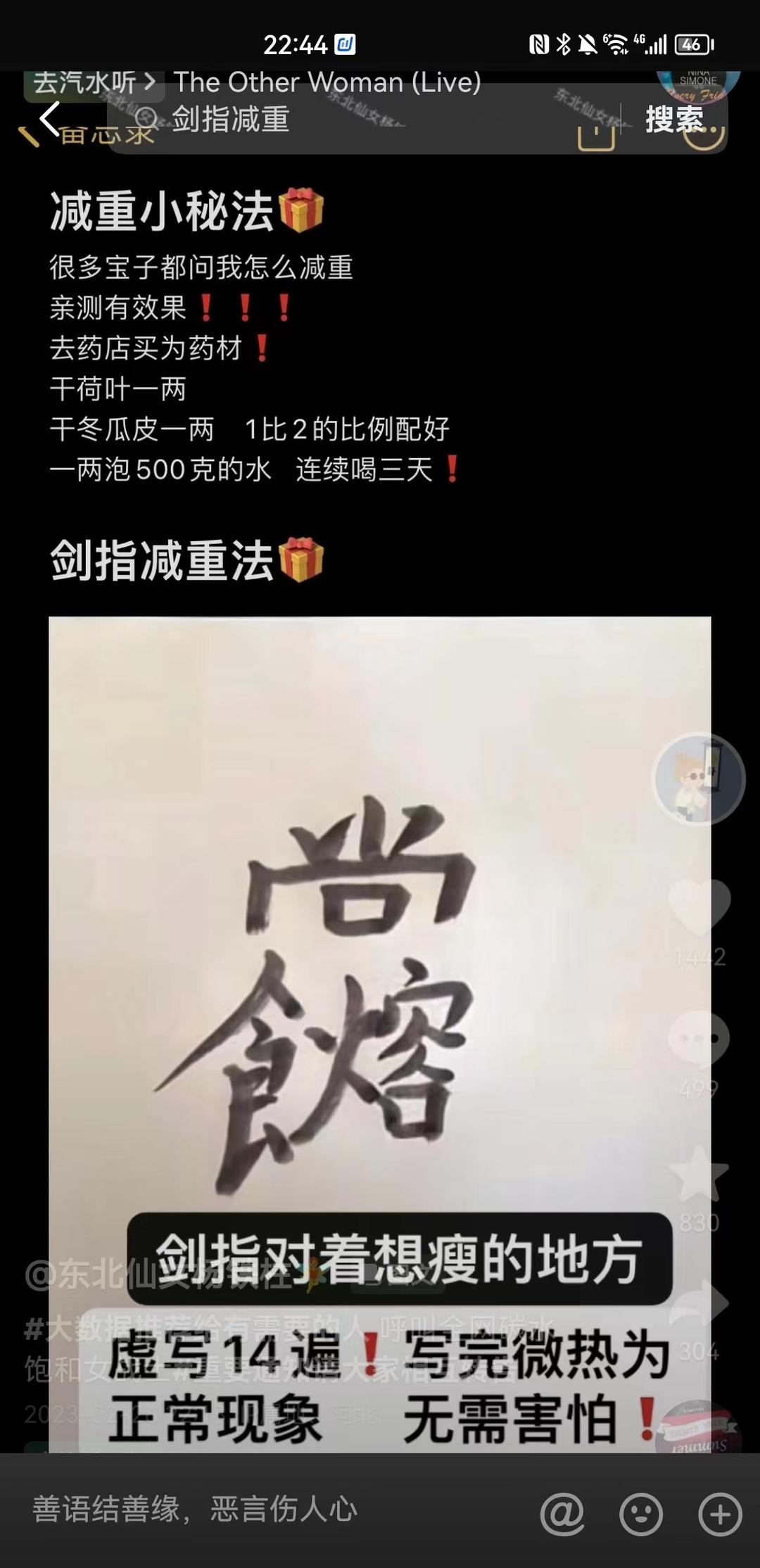Go back with the top-left arrow
Viewport: 760px width, 1568px height.
point(51,119)
